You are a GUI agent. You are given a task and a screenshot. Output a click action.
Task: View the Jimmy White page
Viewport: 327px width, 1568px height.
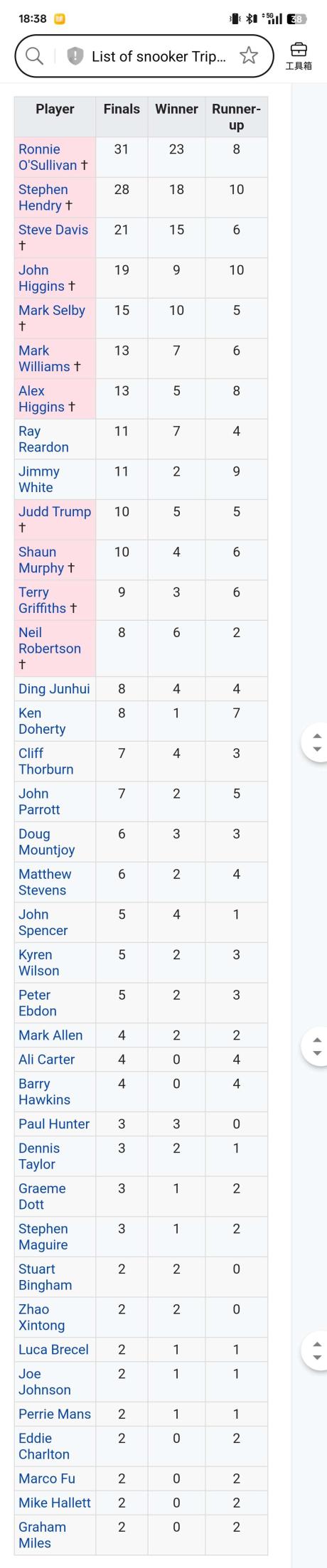(x=39, y=479)
